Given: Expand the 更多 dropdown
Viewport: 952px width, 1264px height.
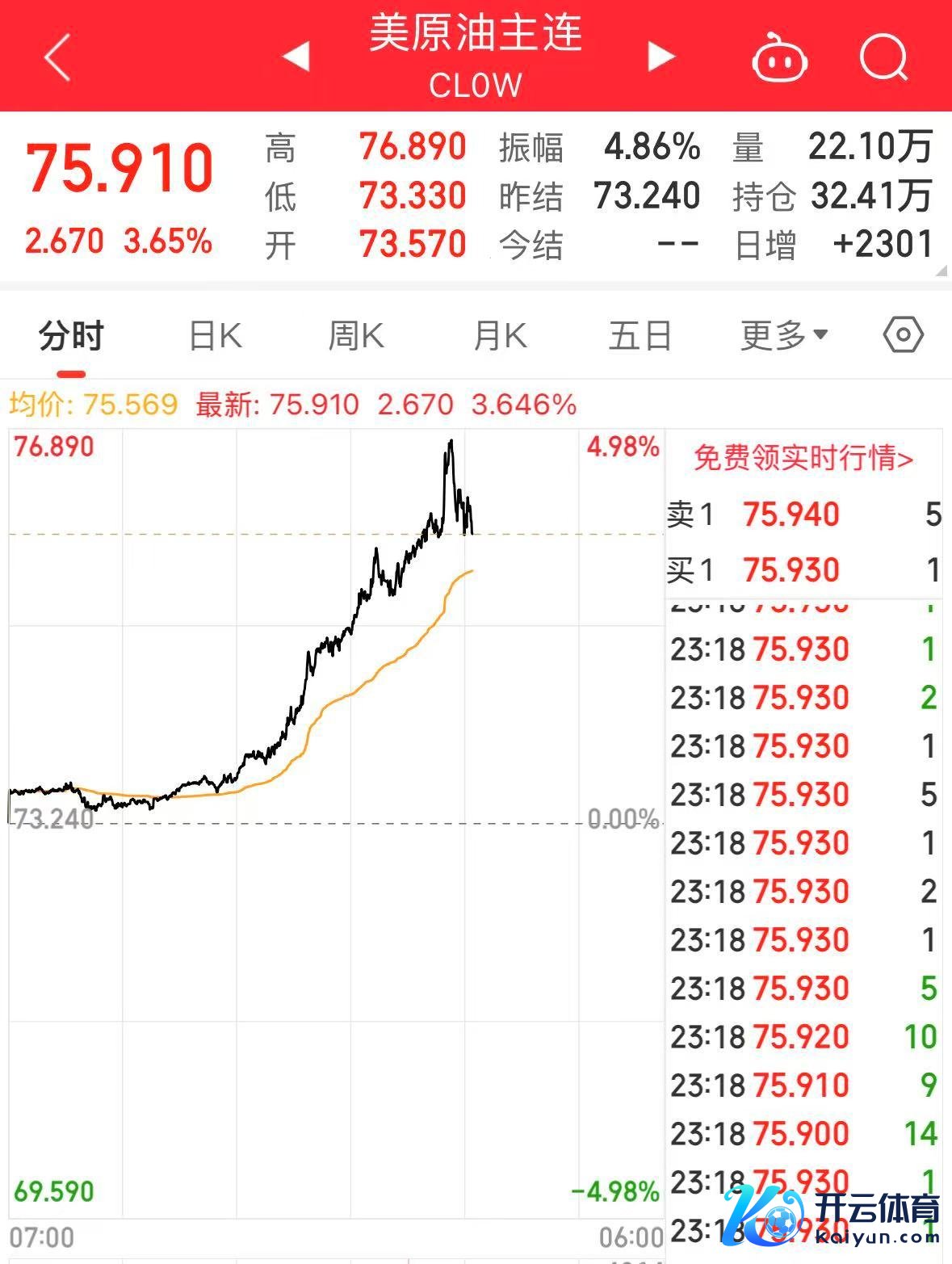Looking at the screenshot, I should [x=784, y=335].
